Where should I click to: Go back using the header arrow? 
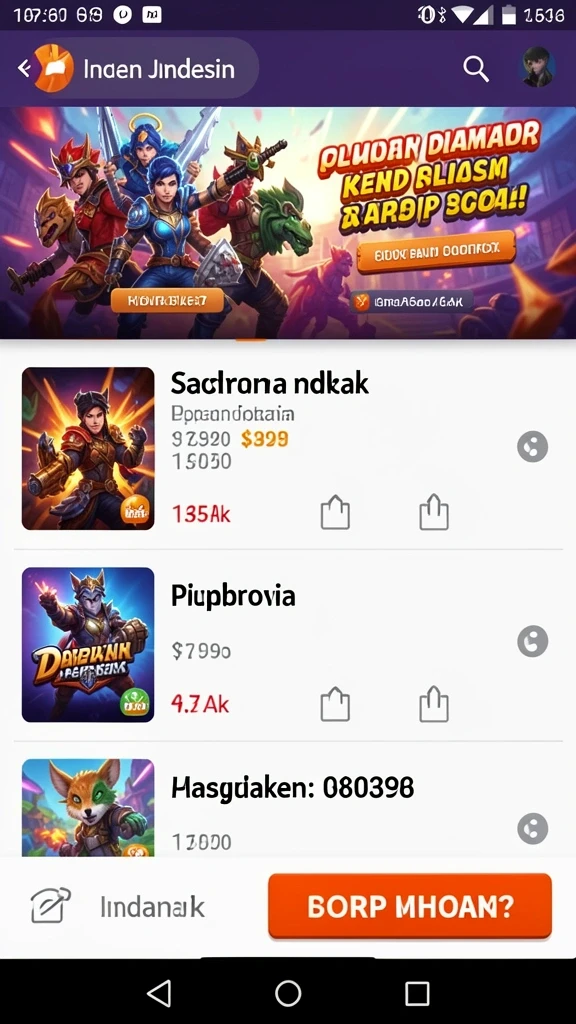pyautogui.click(x=24, y=68)
